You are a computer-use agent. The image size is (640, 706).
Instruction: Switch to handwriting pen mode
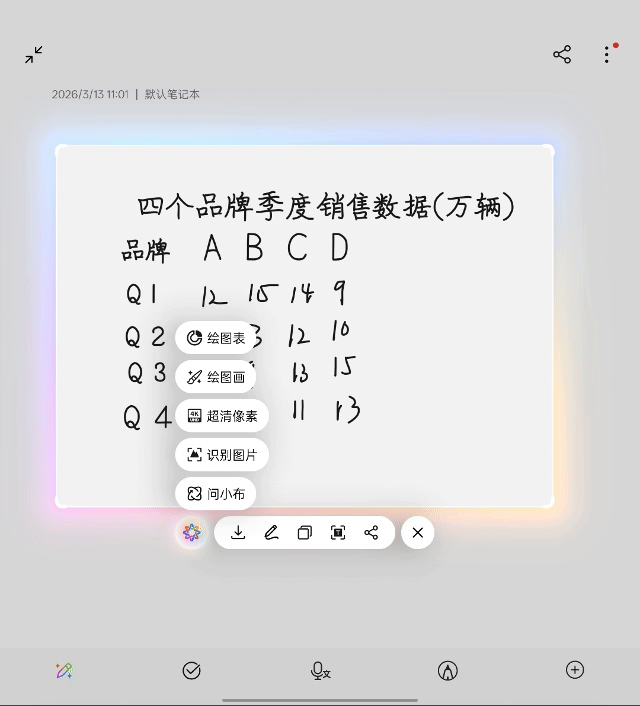click(448, 671)
